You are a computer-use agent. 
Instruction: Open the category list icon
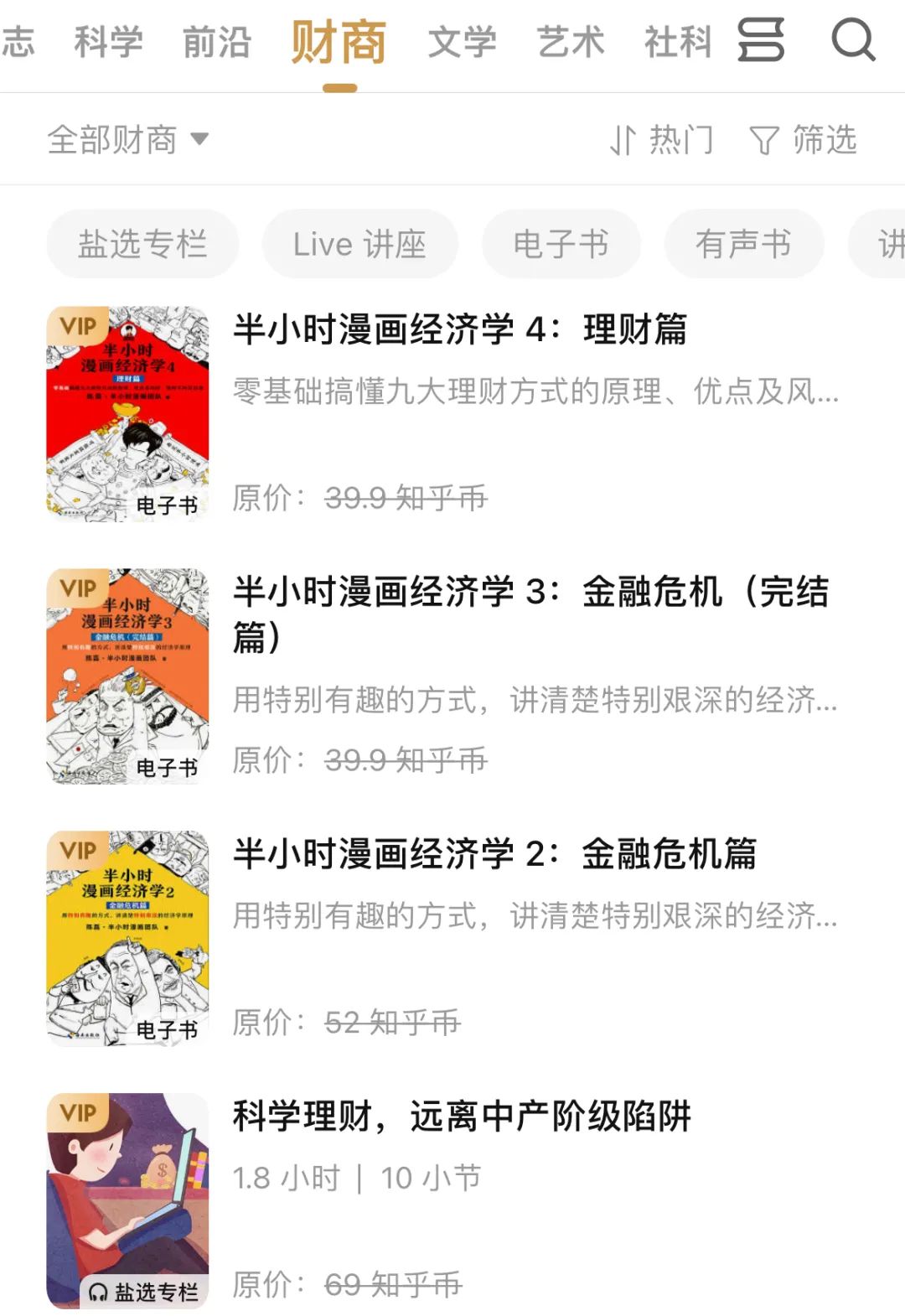[x=761, y=39]
